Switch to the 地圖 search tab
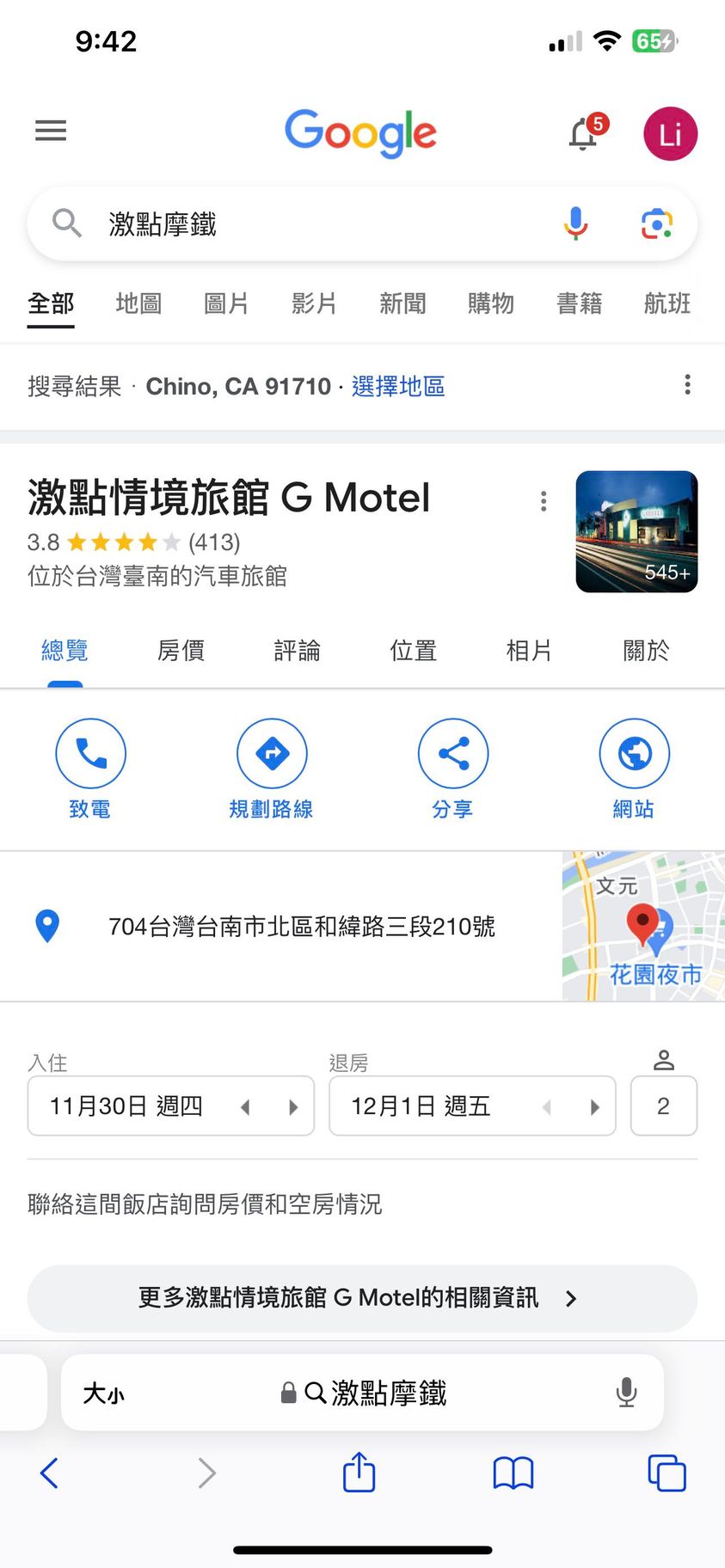Image resolution: width=725 pixels, height=1568 pixels. tap(138, 303)
